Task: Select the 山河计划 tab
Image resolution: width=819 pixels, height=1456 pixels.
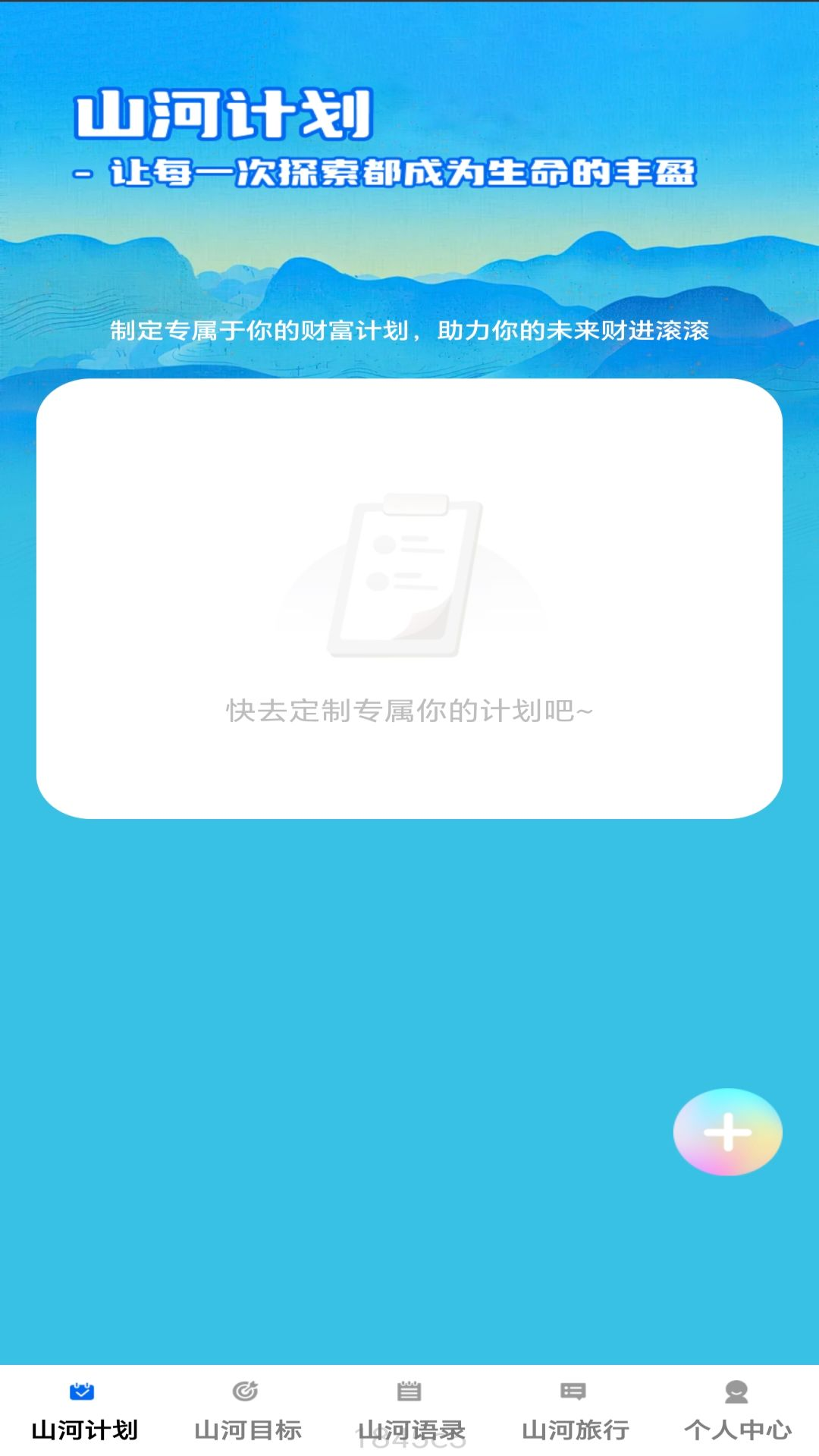Action: (83, 1412)
